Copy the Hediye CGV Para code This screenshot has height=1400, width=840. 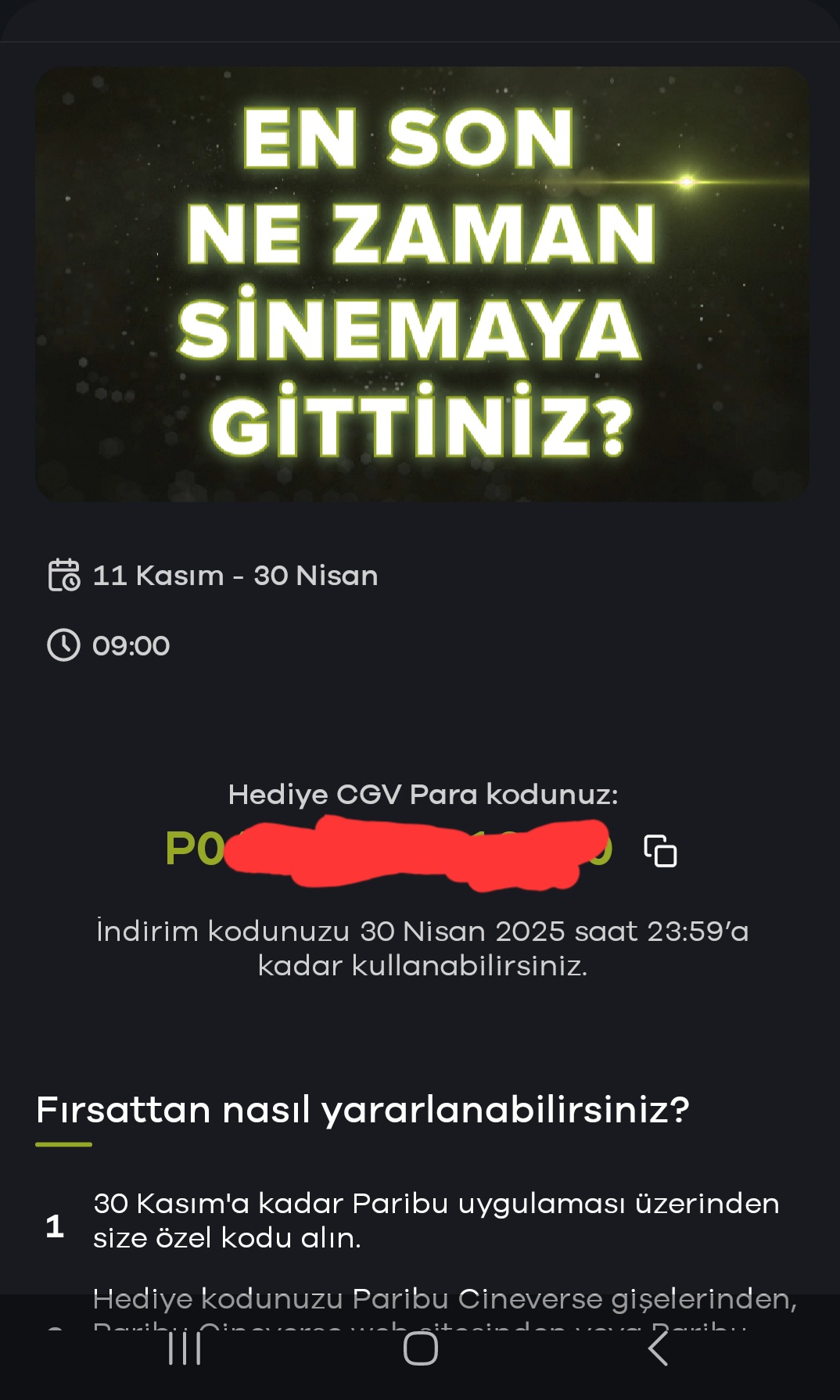coord(660,851)
